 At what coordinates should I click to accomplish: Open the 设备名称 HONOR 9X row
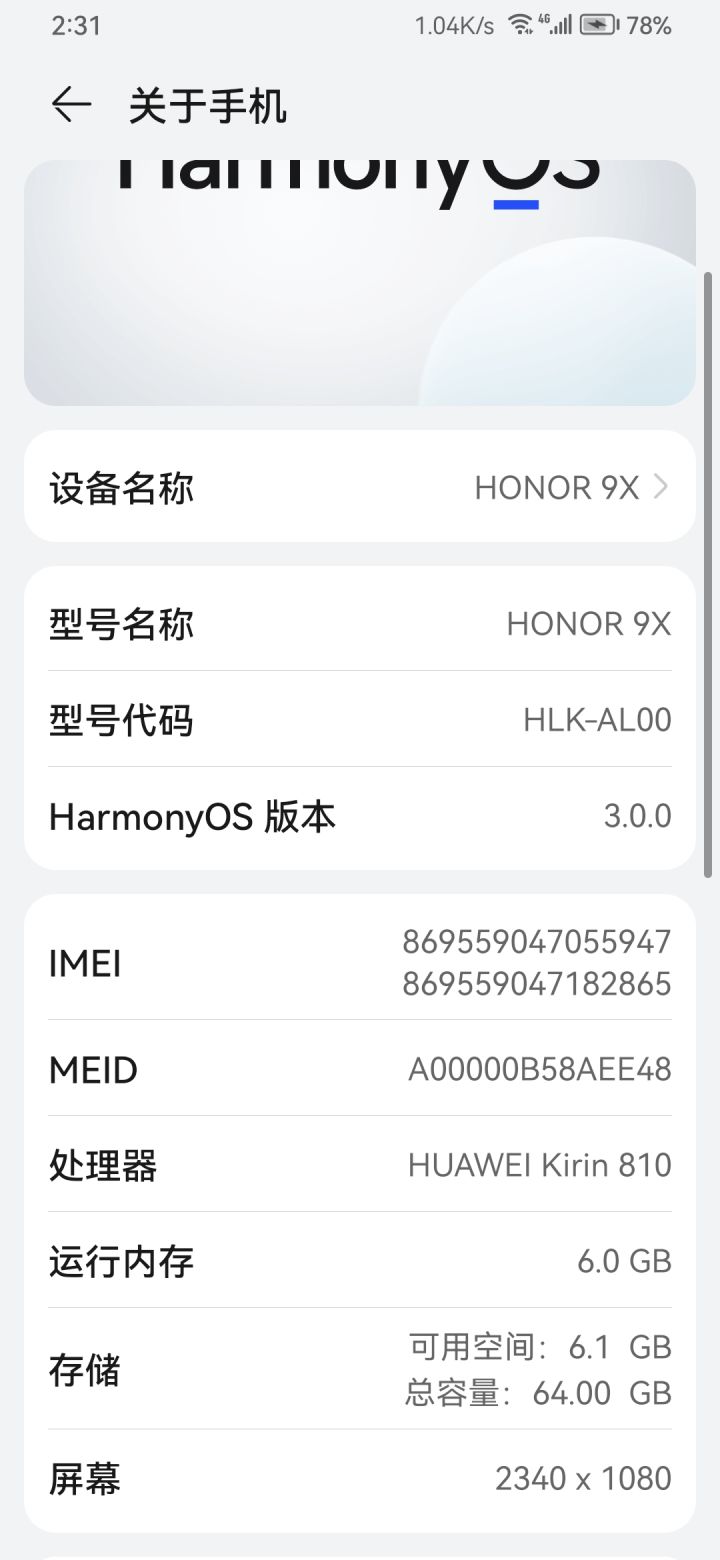click(360, 487)
